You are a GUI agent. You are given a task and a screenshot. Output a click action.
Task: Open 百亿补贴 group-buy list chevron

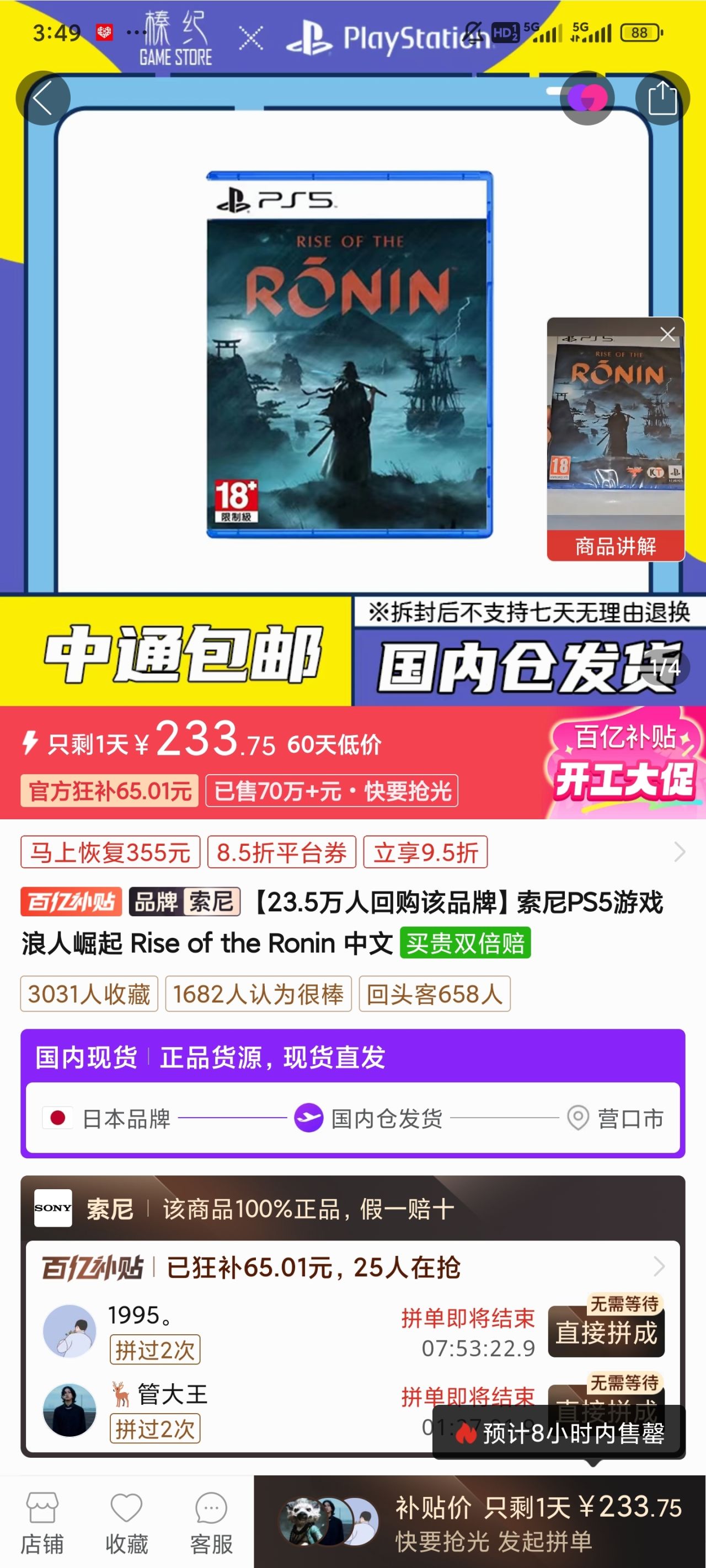click(659, 1266)
